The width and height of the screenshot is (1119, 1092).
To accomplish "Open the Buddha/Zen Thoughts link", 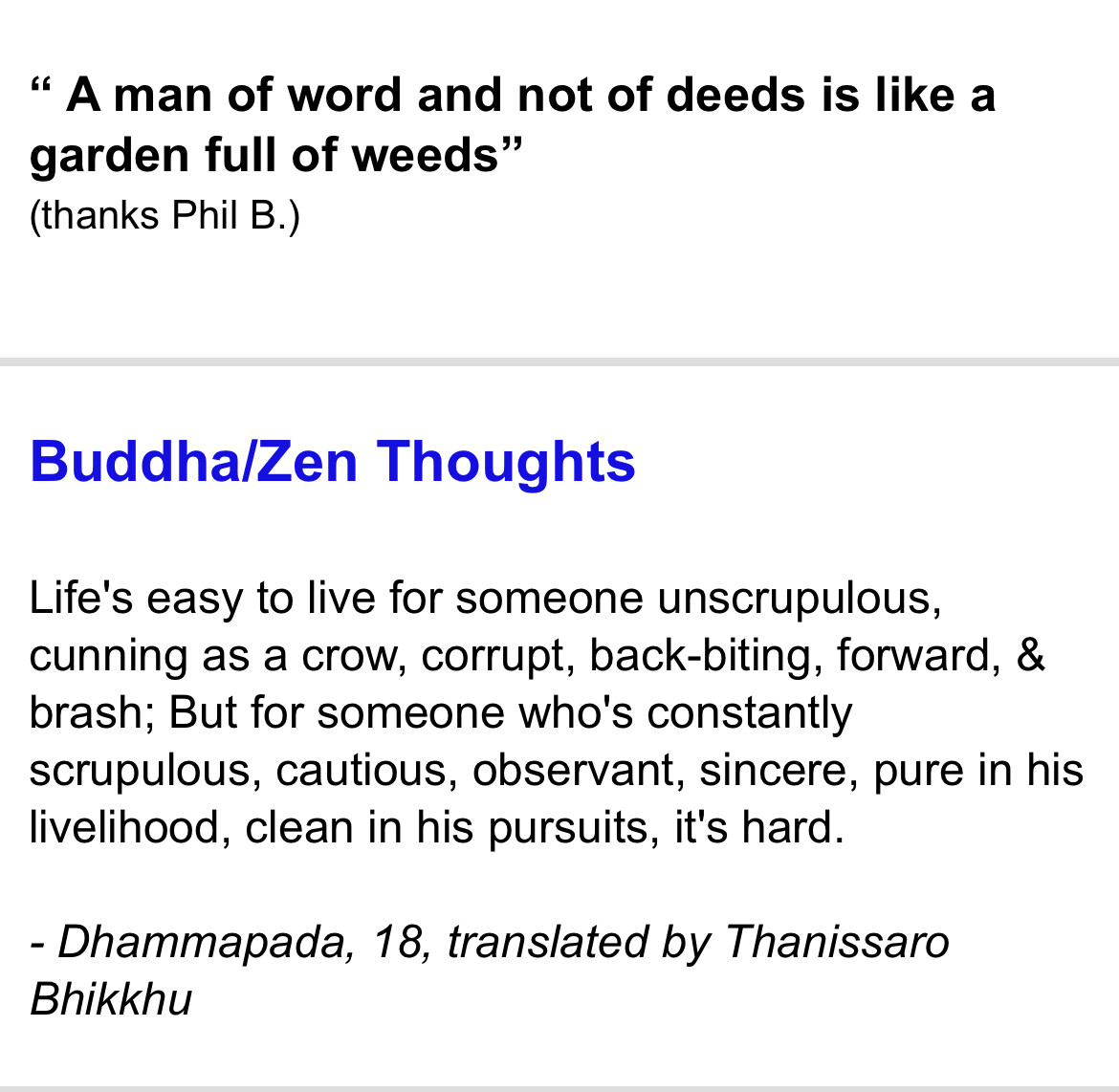I will (332, 462).
